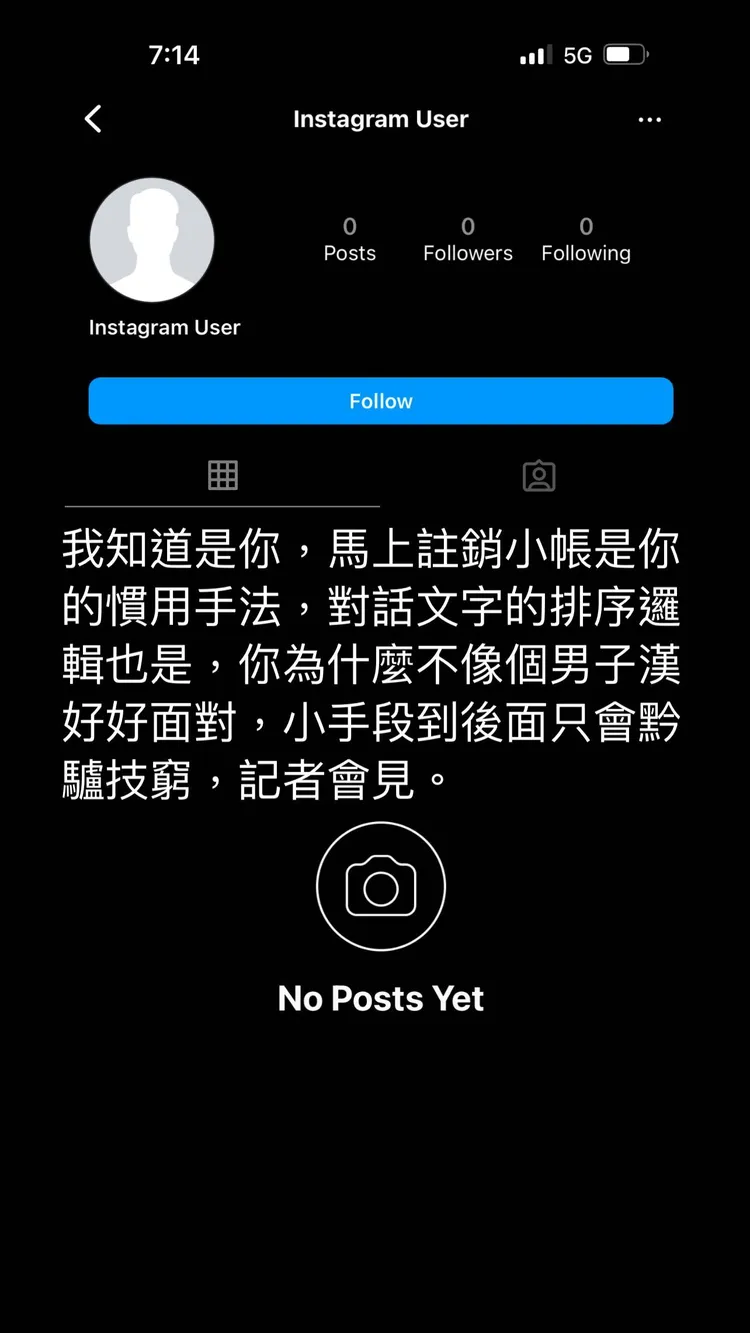View the 0 Following list
The width and height of the screenshot is (750, 1333).
(586, 238)
